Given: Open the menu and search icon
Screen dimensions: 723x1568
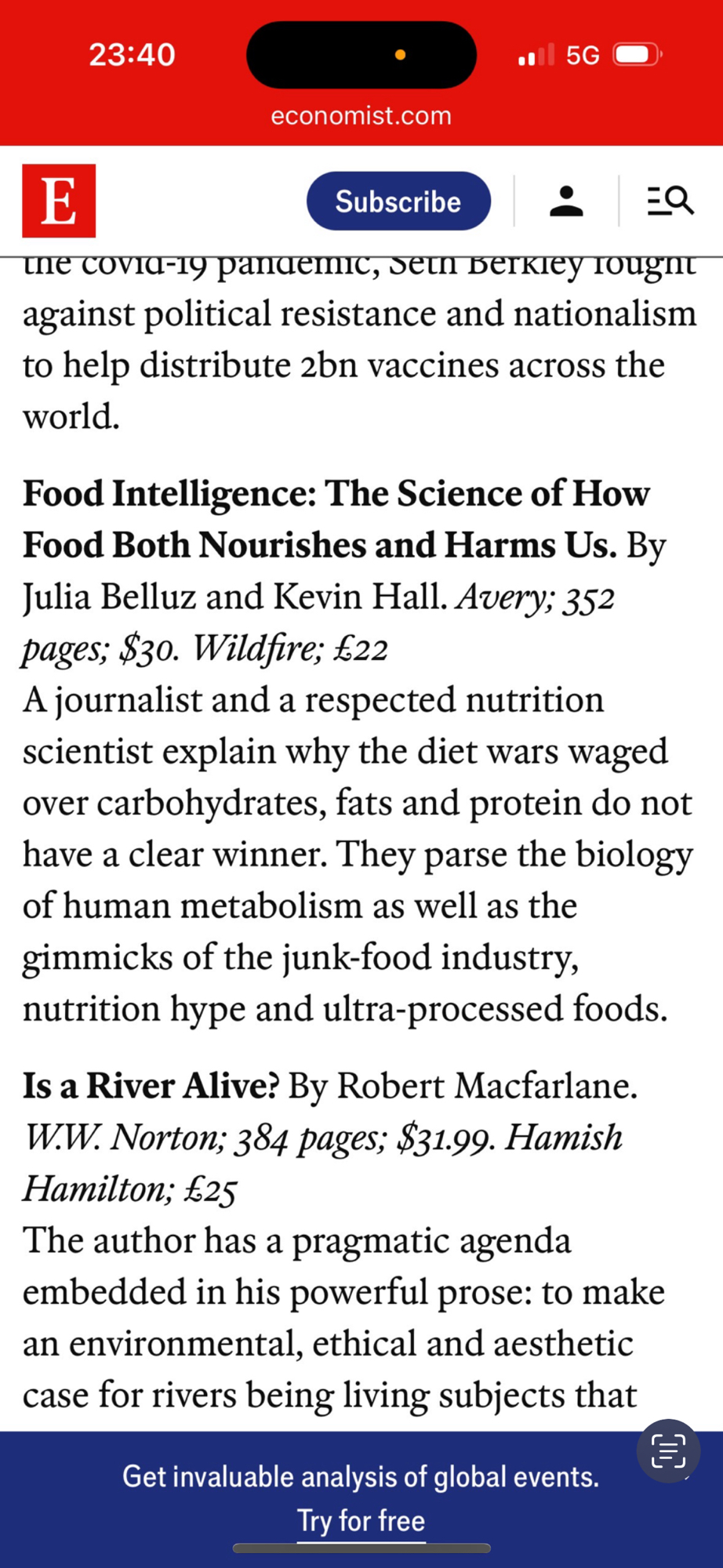Looking at the screenshot, I should coord(670,201).
